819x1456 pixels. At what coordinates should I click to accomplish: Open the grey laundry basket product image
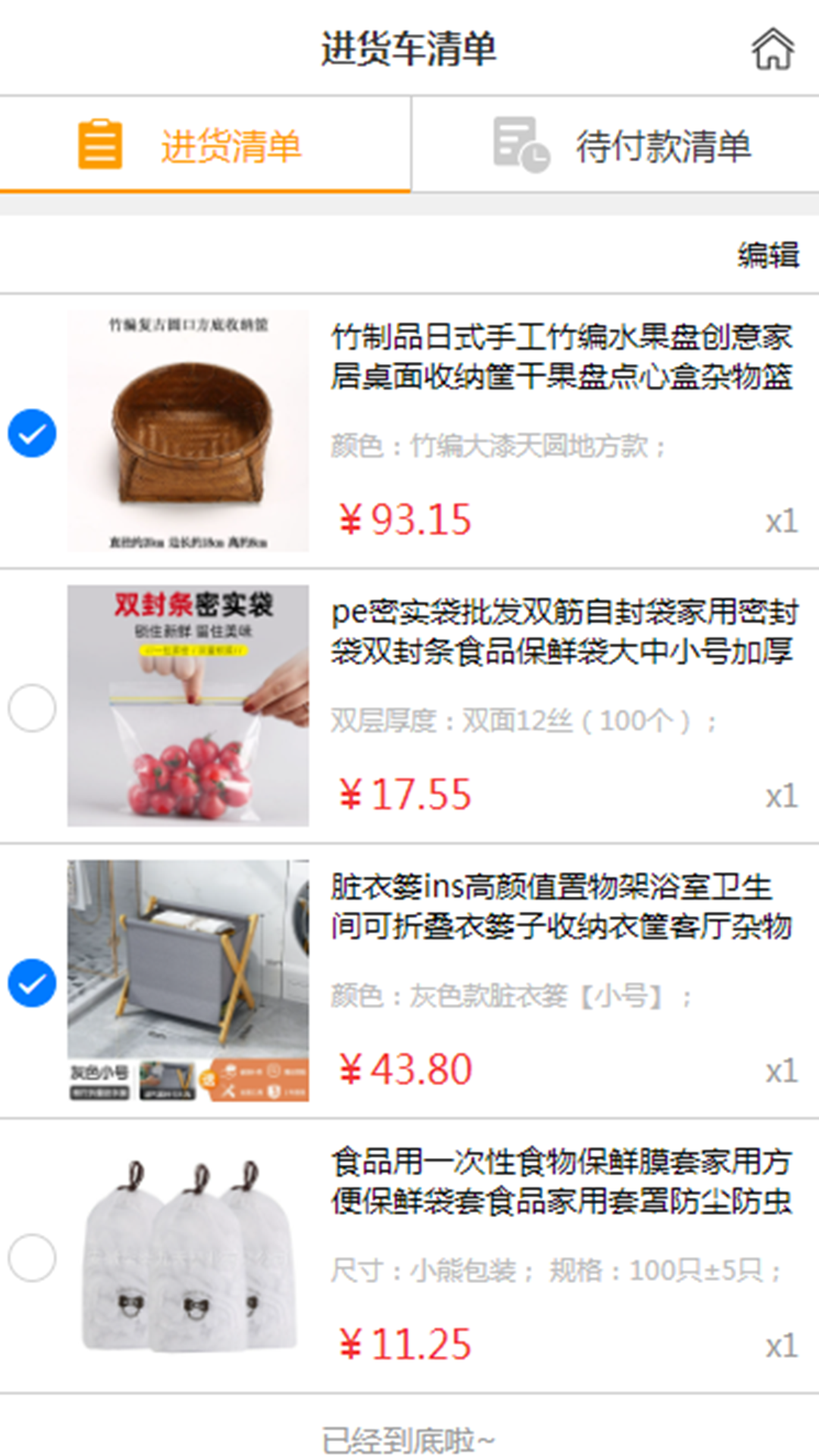188,980
